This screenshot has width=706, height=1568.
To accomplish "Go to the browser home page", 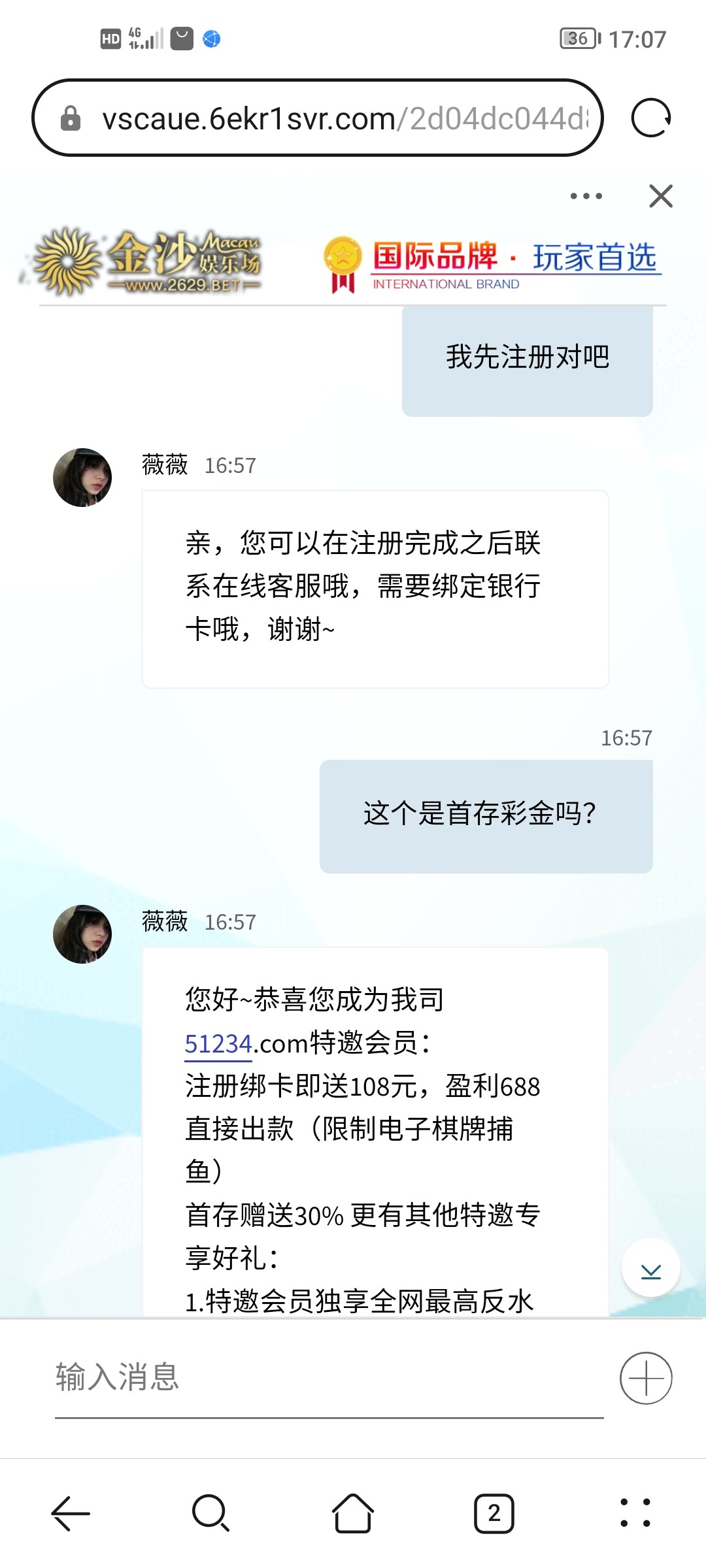I will click(x=353, y=1513).
